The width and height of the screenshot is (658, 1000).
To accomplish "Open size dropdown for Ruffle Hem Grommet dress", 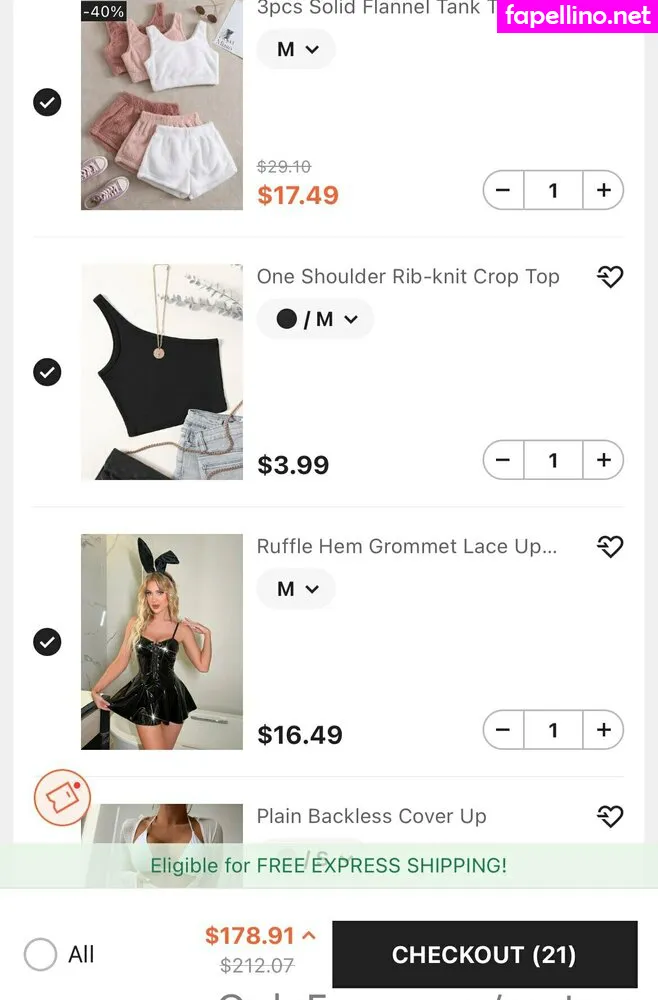I will tap(296, 589).
